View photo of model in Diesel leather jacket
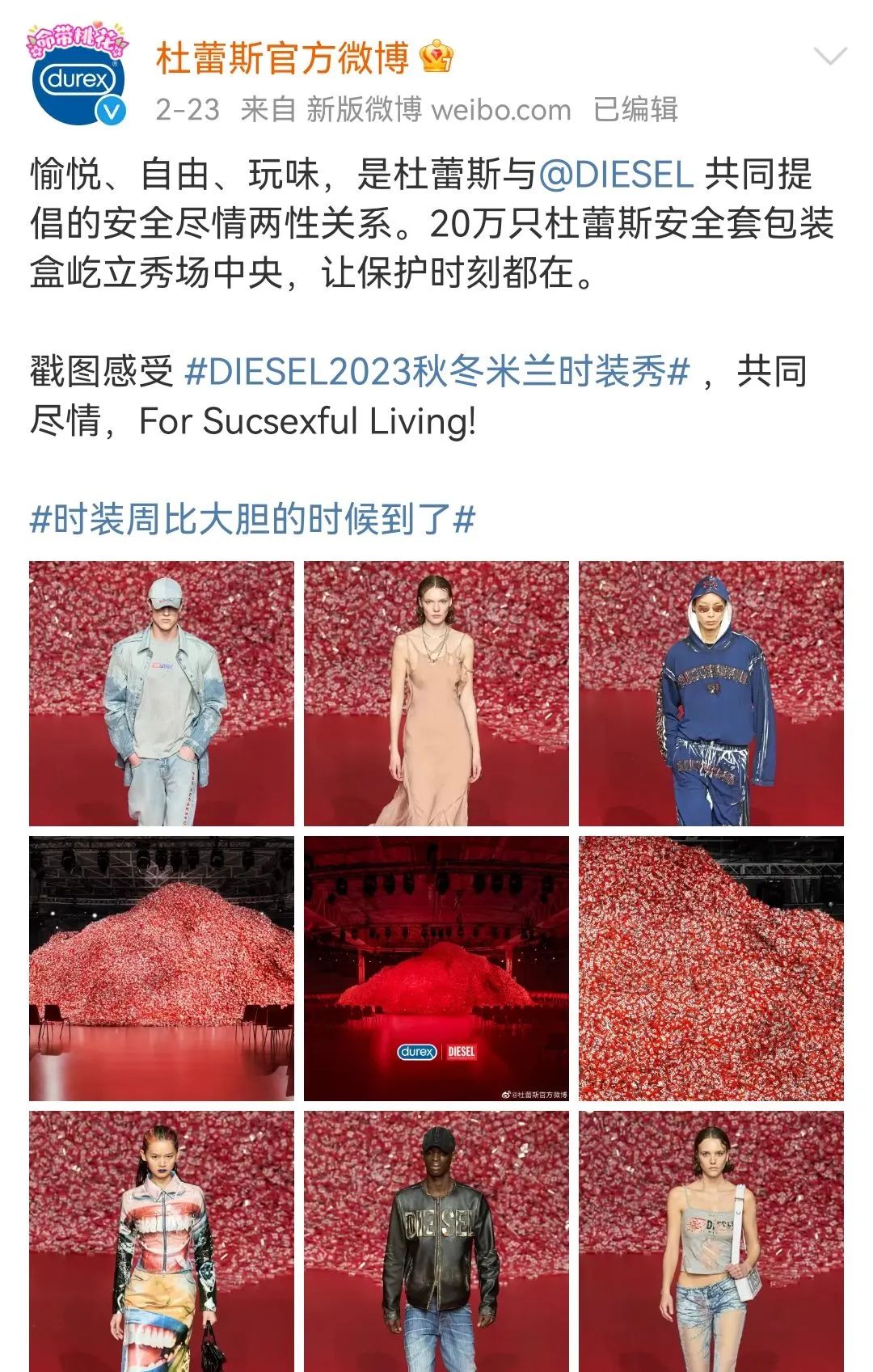Screen dimensions: 873x1372 (x=436, y=1241)
